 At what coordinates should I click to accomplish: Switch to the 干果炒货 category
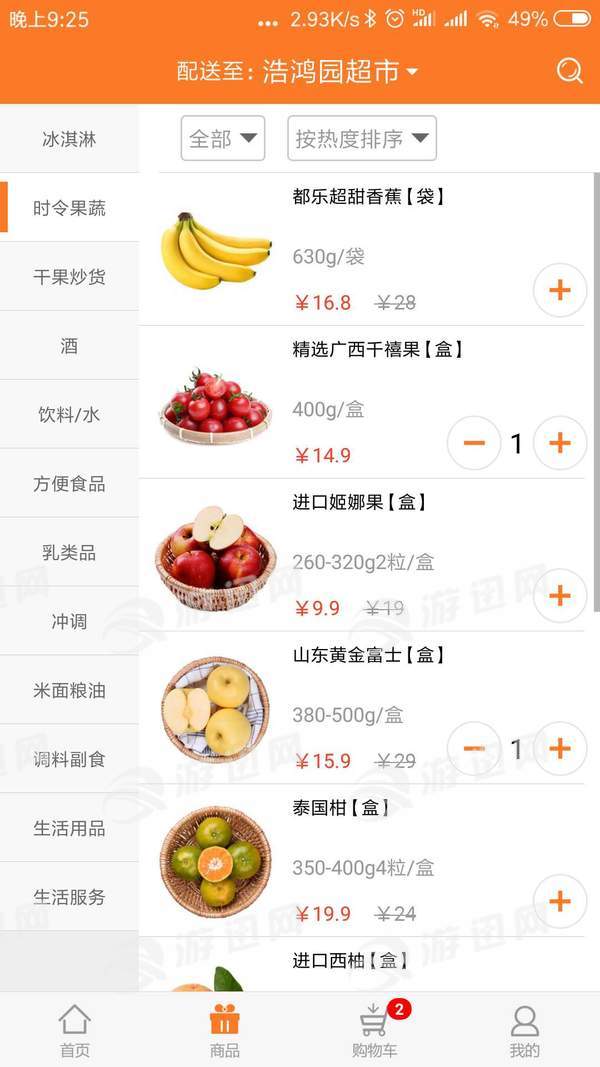tap(69, 277)
